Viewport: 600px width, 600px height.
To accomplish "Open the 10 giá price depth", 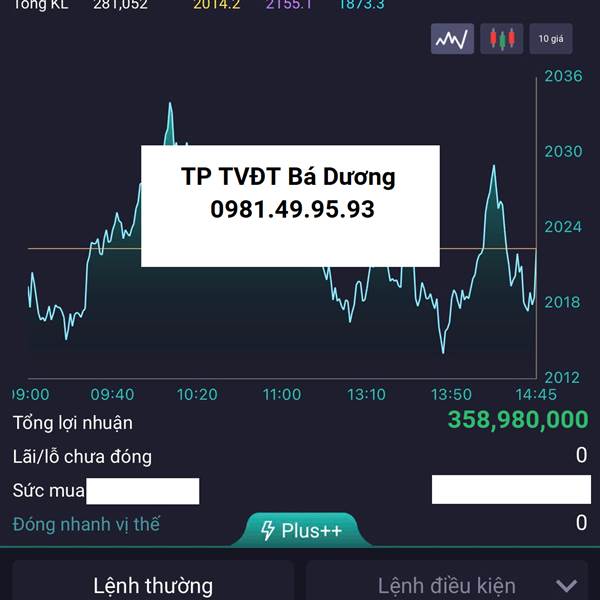I will pos(551,39).
